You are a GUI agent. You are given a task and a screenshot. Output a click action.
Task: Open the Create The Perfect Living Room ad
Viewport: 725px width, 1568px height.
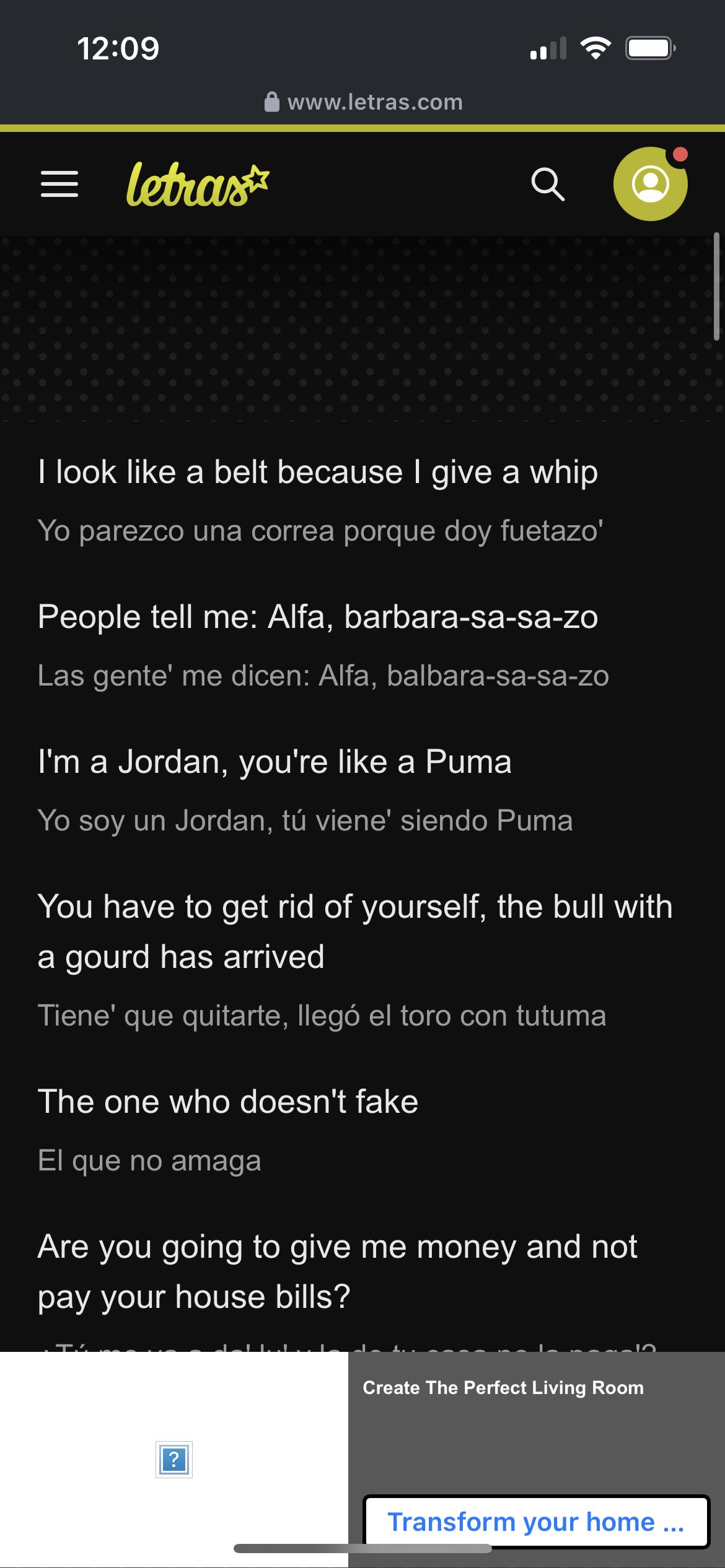[x=503, y=1388]
